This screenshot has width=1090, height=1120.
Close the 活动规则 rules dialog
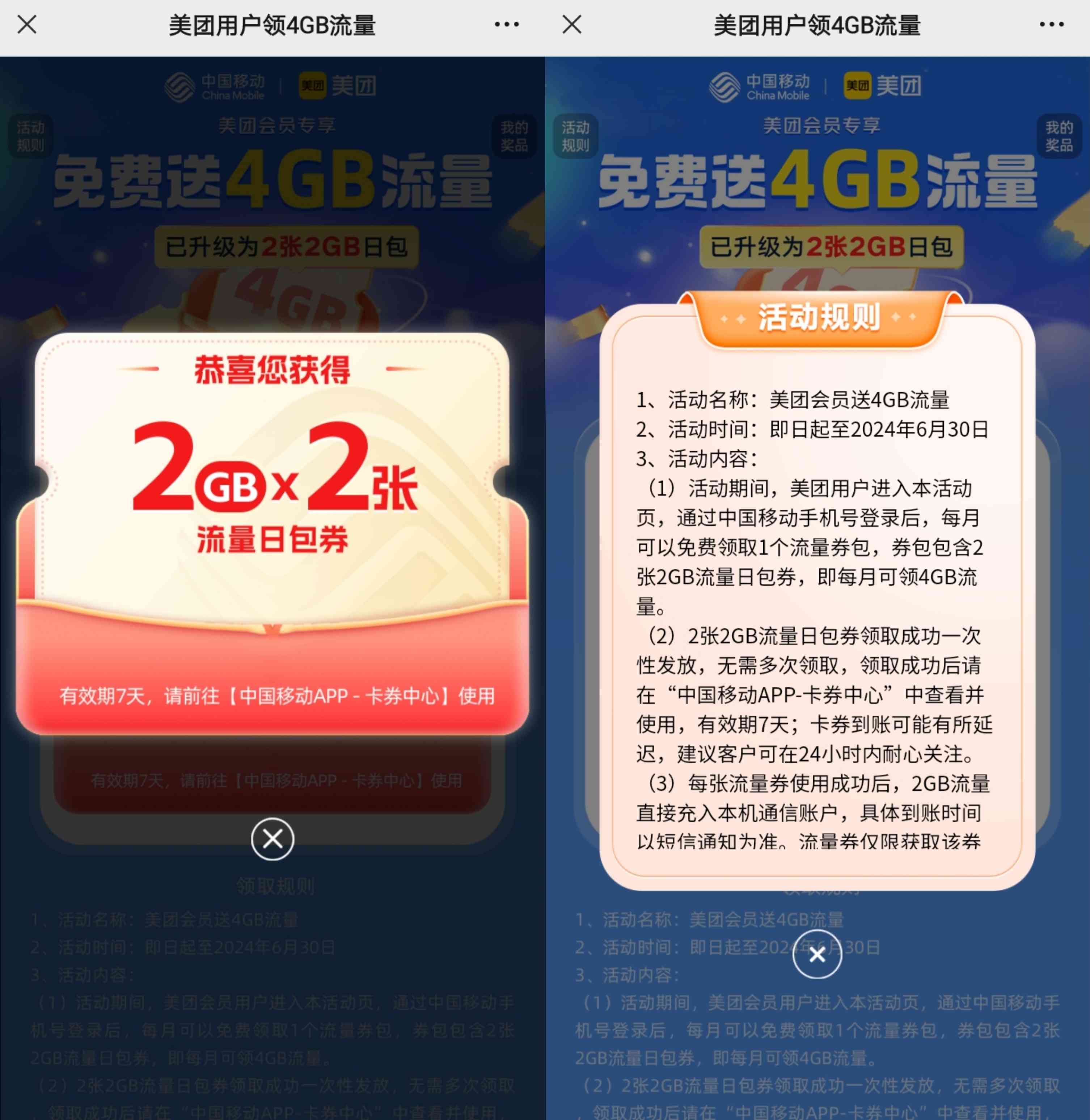[817, 955]
